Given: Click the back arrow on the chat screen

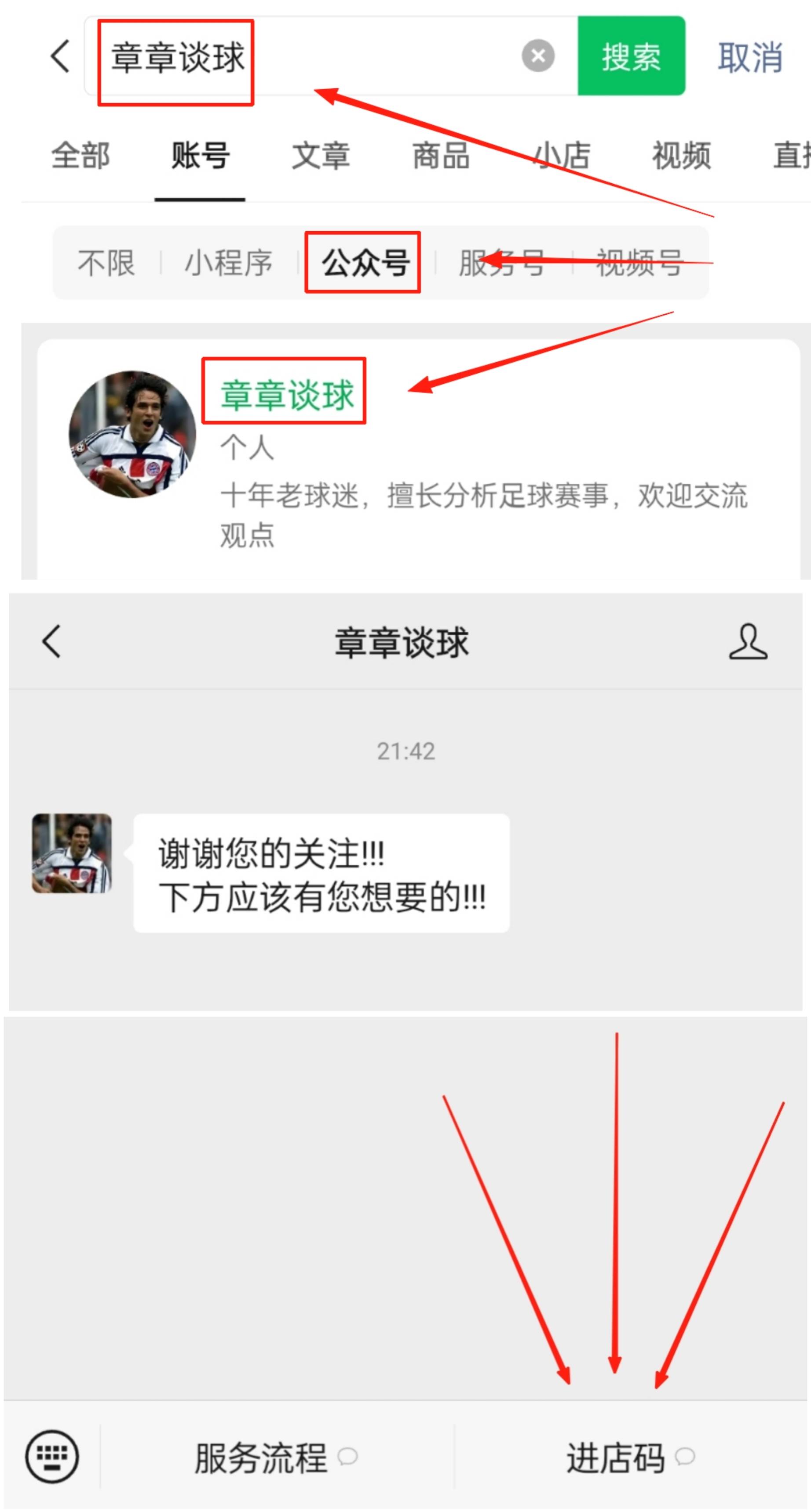Looking at the screenshot, I should 51,643.
